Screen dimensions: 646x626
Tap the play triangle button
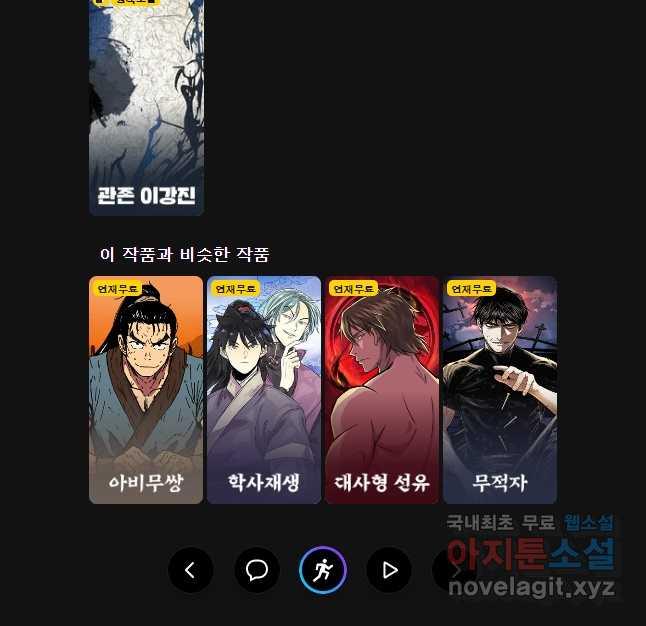coord(389,571)
